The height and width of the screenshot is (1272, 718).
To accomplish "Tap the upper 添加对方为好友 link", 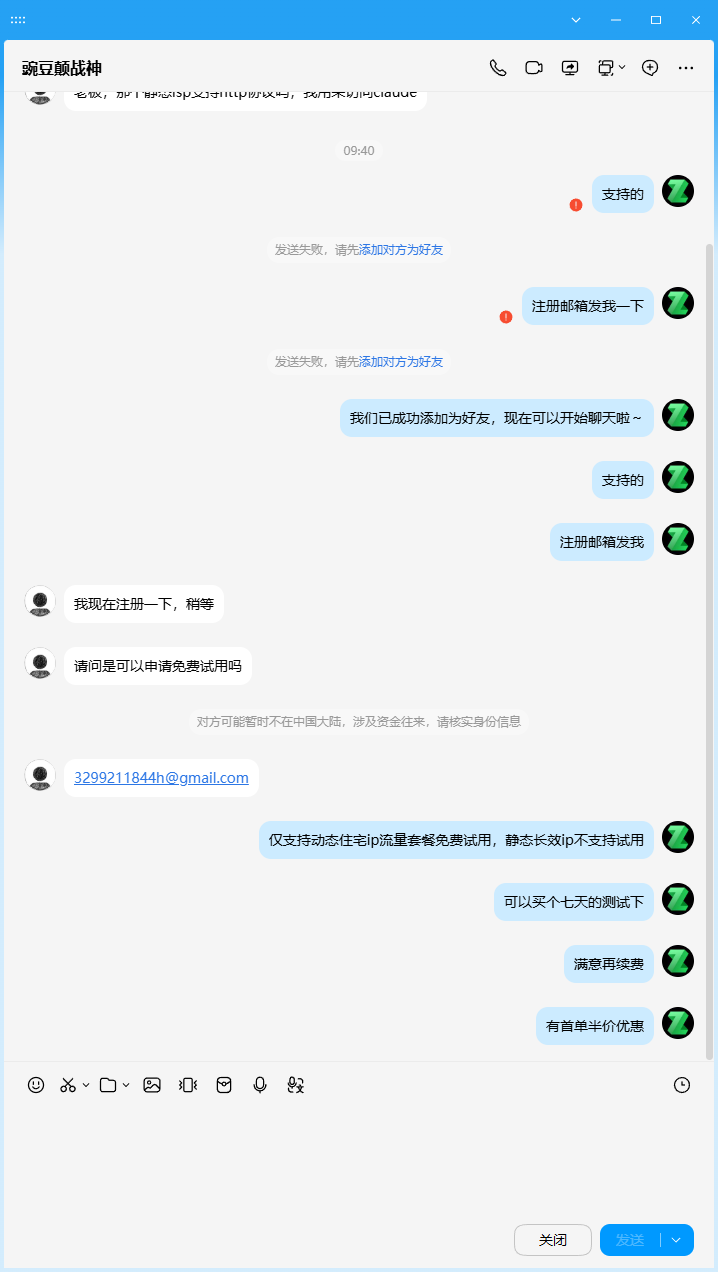I will tap(401, 250).
